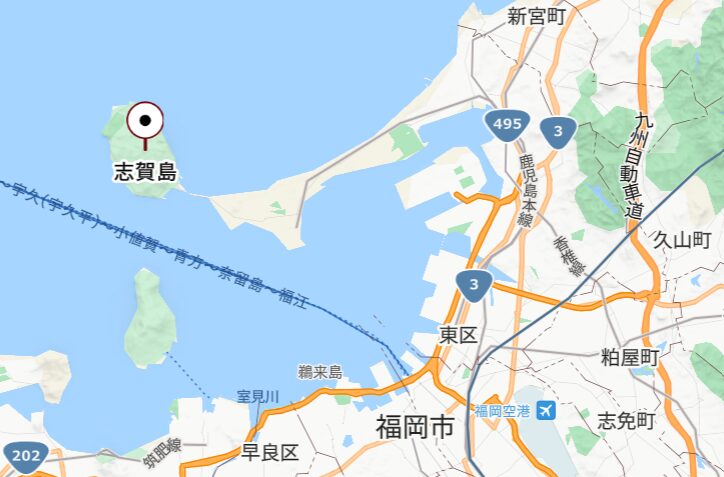Tap the map pin on 志賀島
The height and width of the screenshot is (477, 724).
(146, 121)
